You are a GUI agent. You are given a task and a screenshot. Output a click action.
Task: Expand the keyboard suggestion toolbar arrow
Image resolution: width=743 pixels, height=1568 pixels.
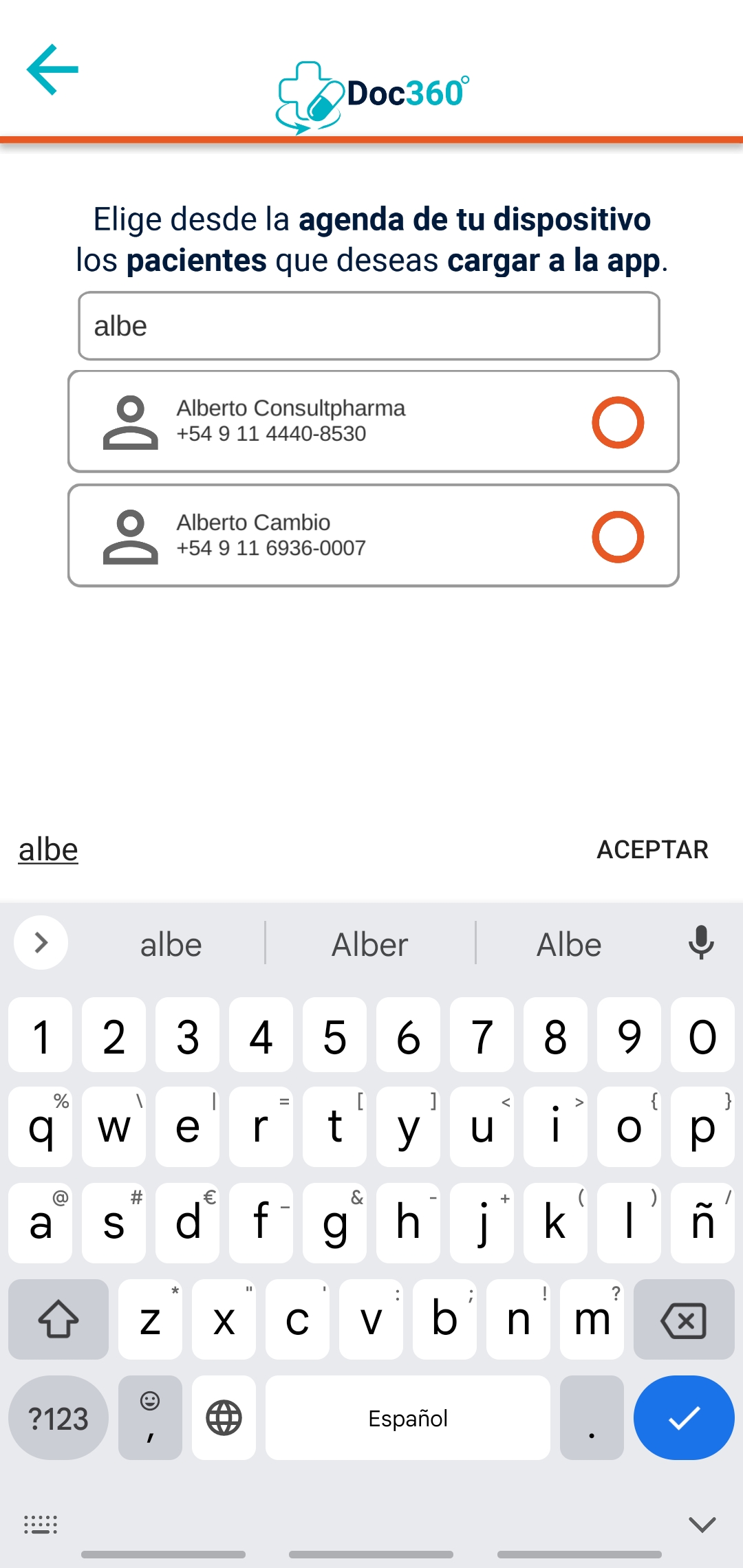[41, 943]
